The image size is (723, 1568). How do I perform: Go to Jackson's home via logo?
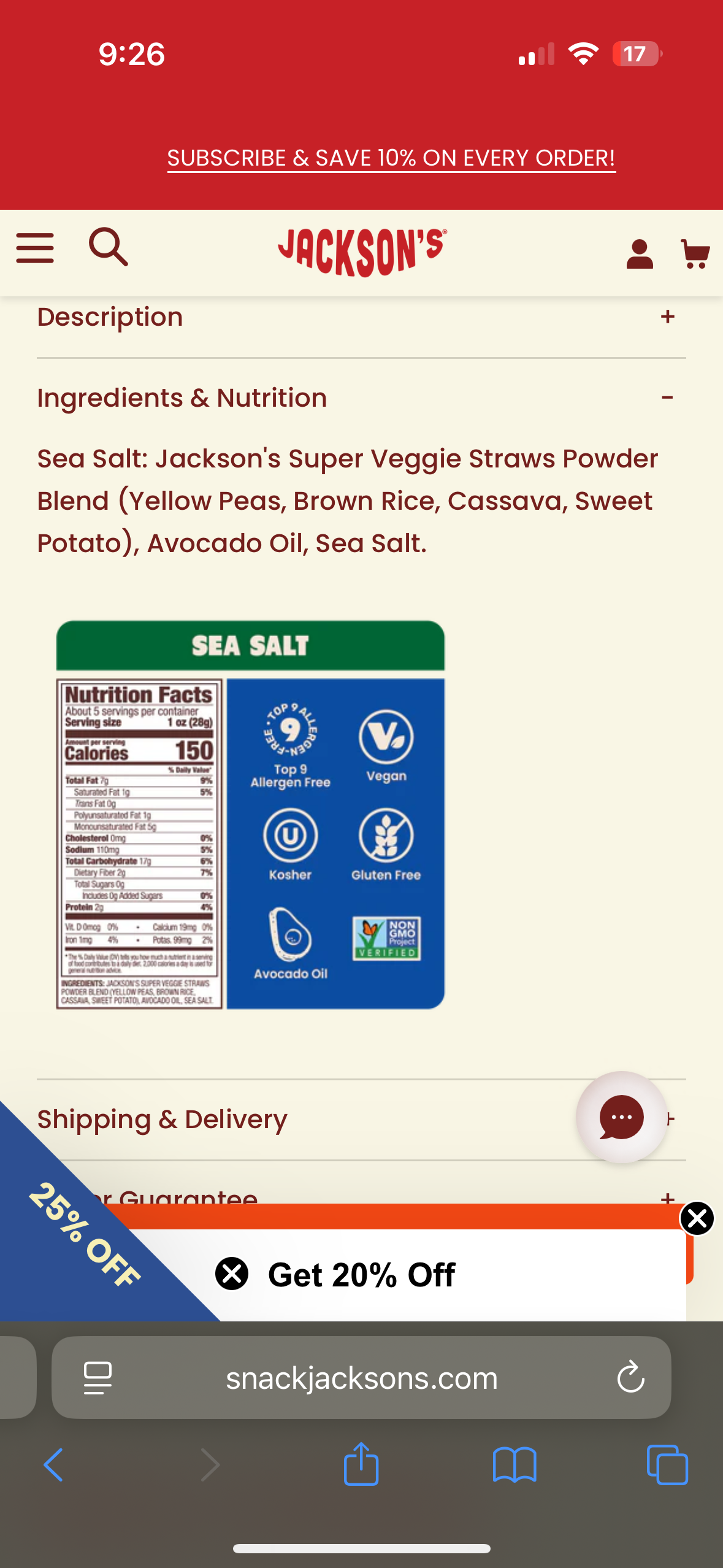362,252
